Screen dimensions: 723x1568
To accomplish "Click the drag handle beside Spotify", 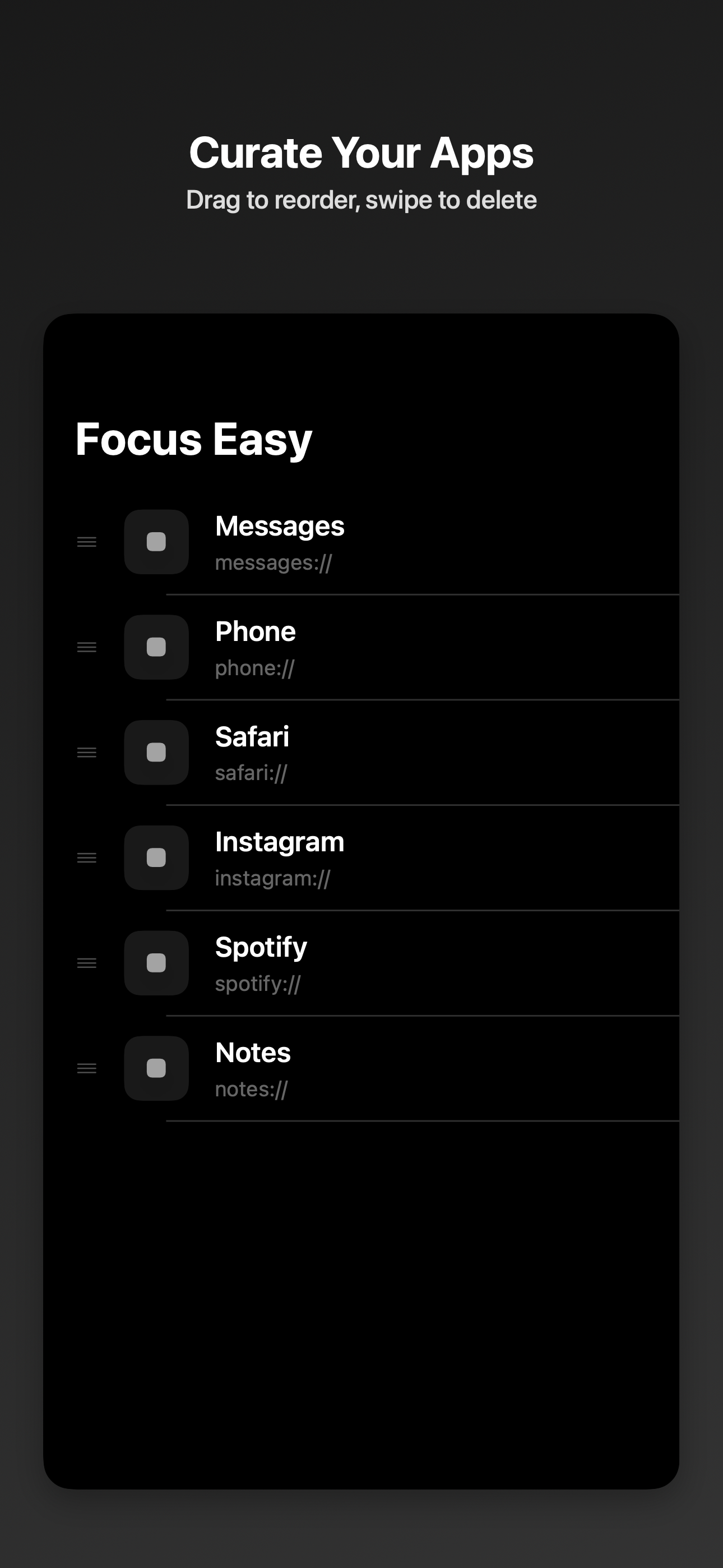I will [87, 963].
